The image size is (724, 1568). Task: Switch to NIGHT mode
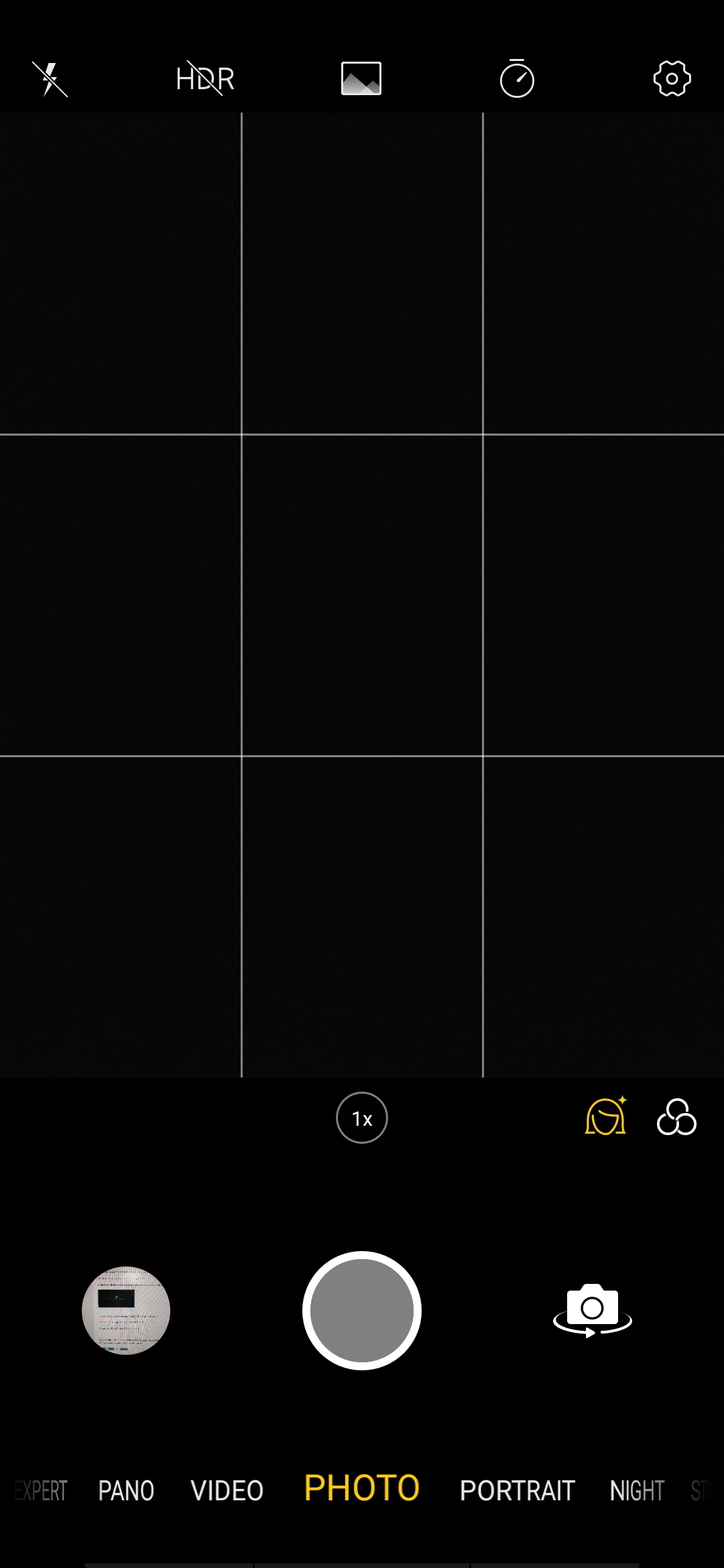coord(637,1490)
